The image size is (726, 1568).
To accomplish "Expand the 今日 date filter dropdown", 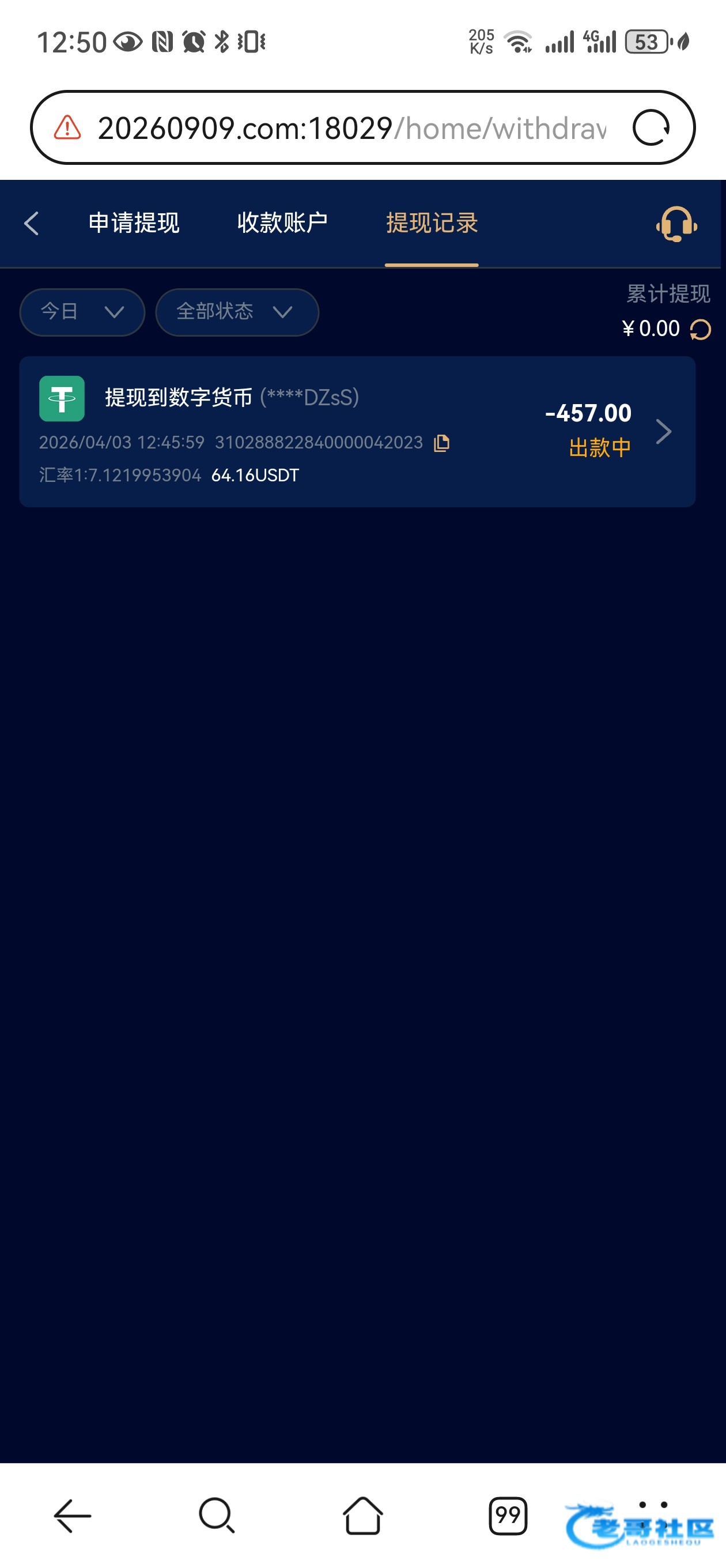I will tap(82, 312).
